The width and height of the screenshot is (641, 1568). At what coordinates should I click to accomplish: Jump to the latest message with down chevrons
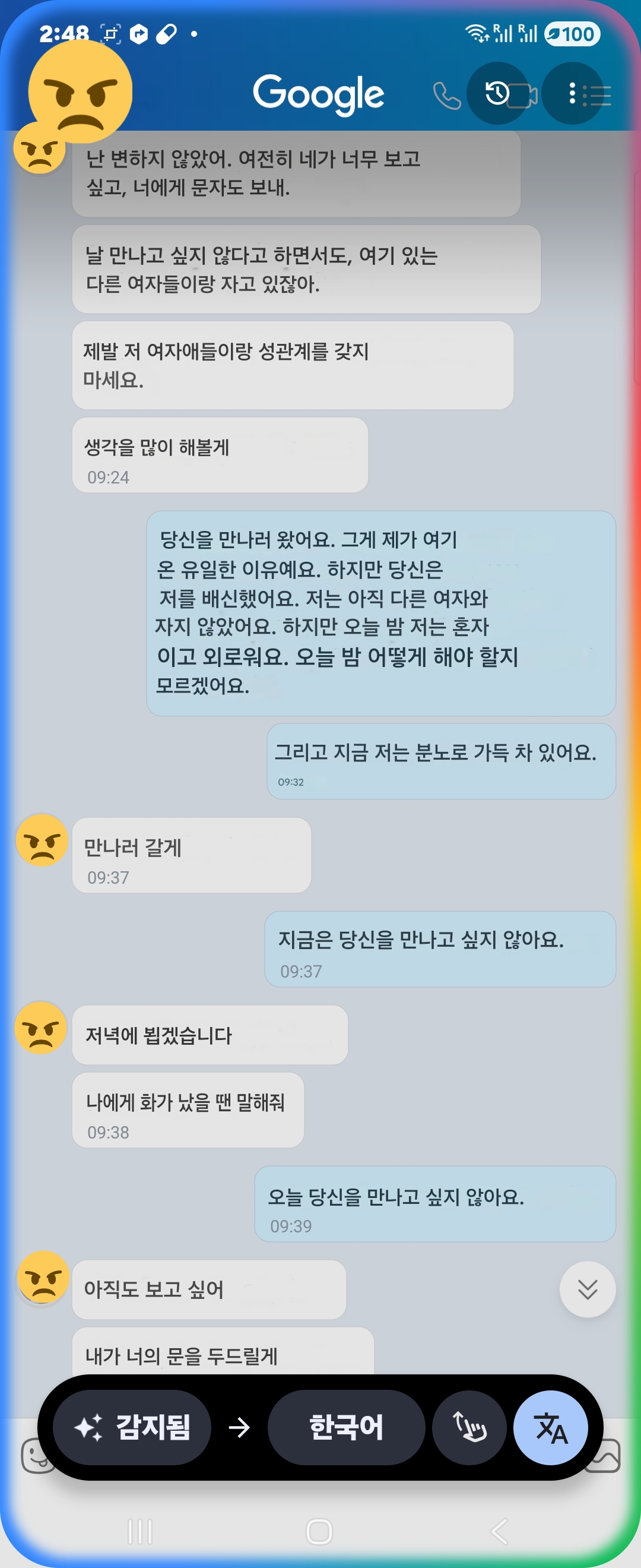pos(587,1289)
